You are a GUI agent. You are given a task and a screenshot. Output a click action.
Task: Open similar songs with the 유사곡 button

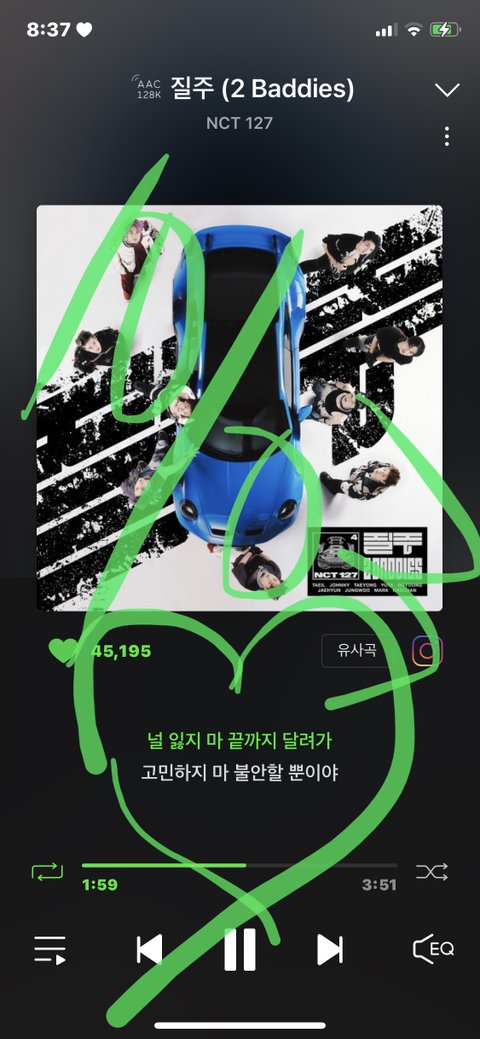click(x=358, y=651)
